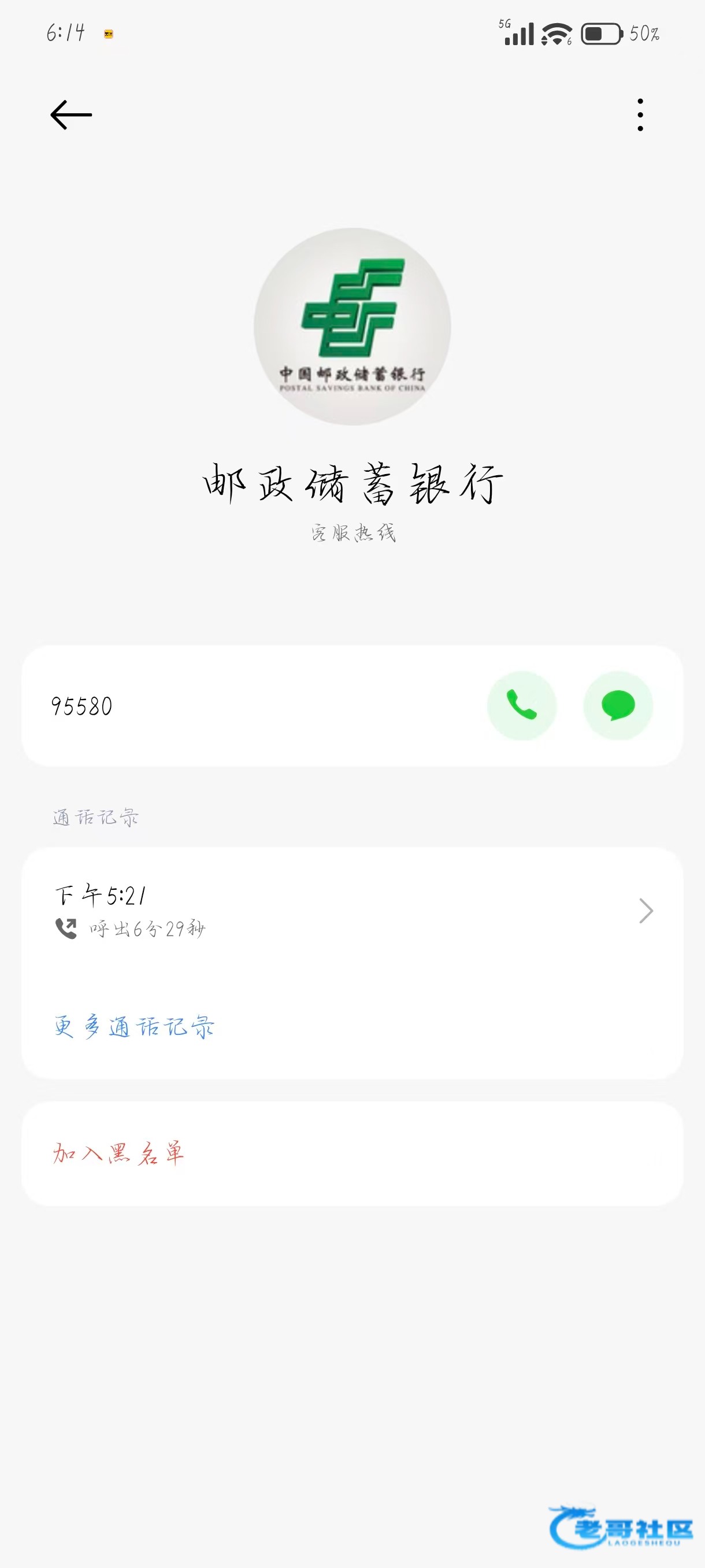View 更多通话记录
Viewport: 705px width, 1568px height.
(x=135, y=1027)
